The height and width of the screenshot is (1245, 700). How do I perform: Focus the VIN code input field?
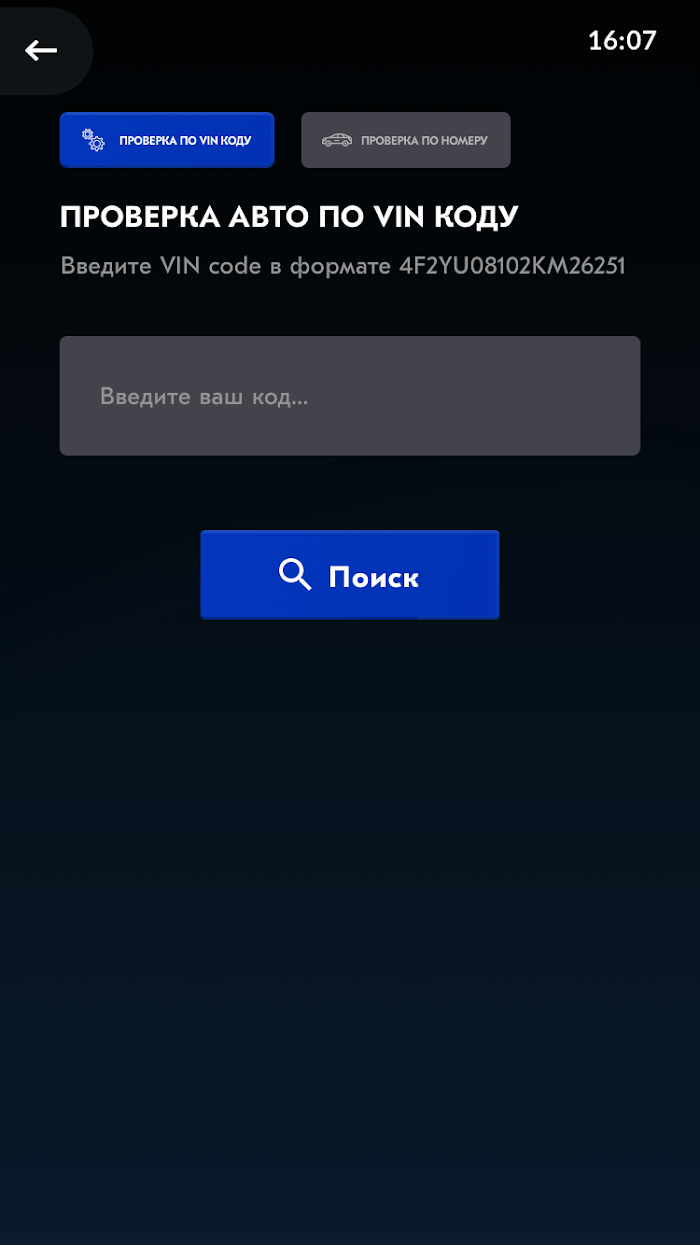pos(350,396)
